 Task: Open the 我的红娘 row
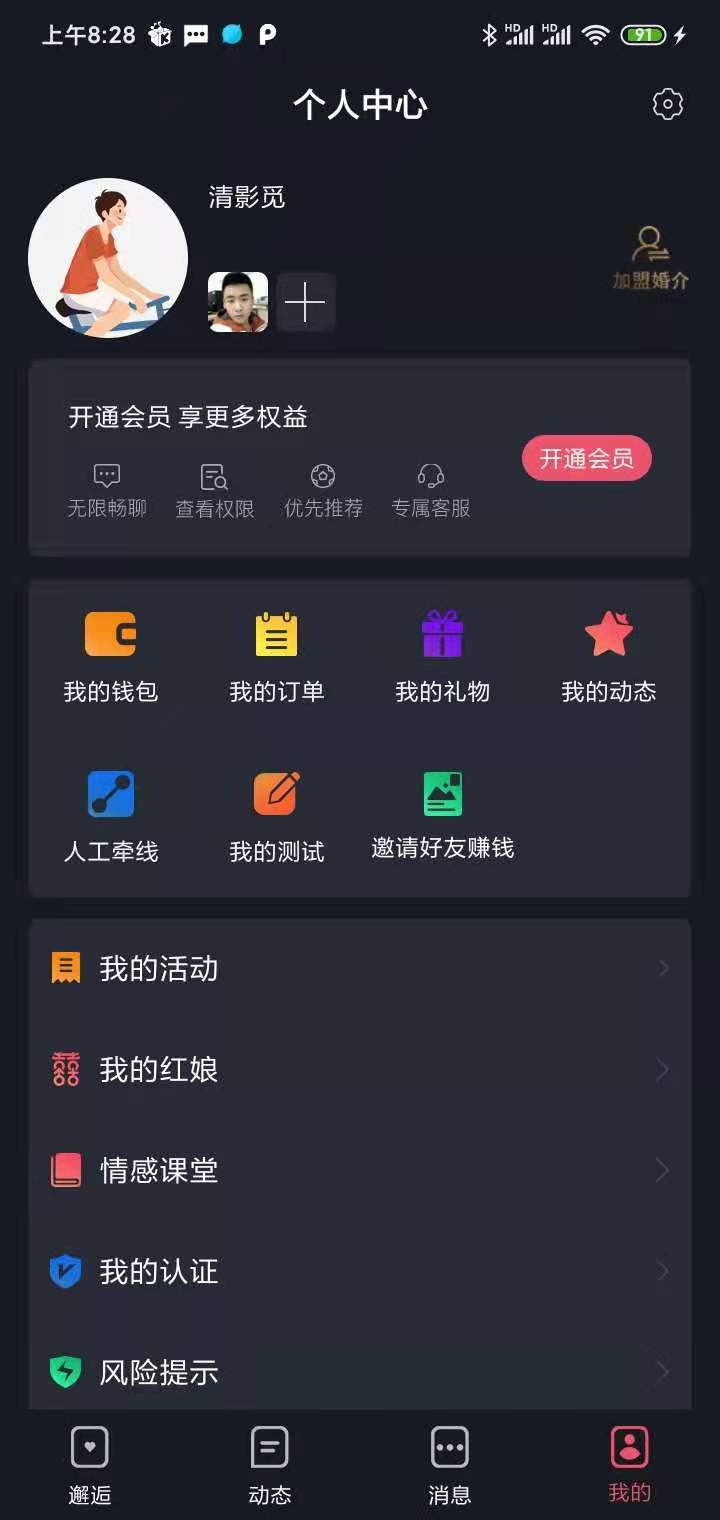(x=360, y=1070)
